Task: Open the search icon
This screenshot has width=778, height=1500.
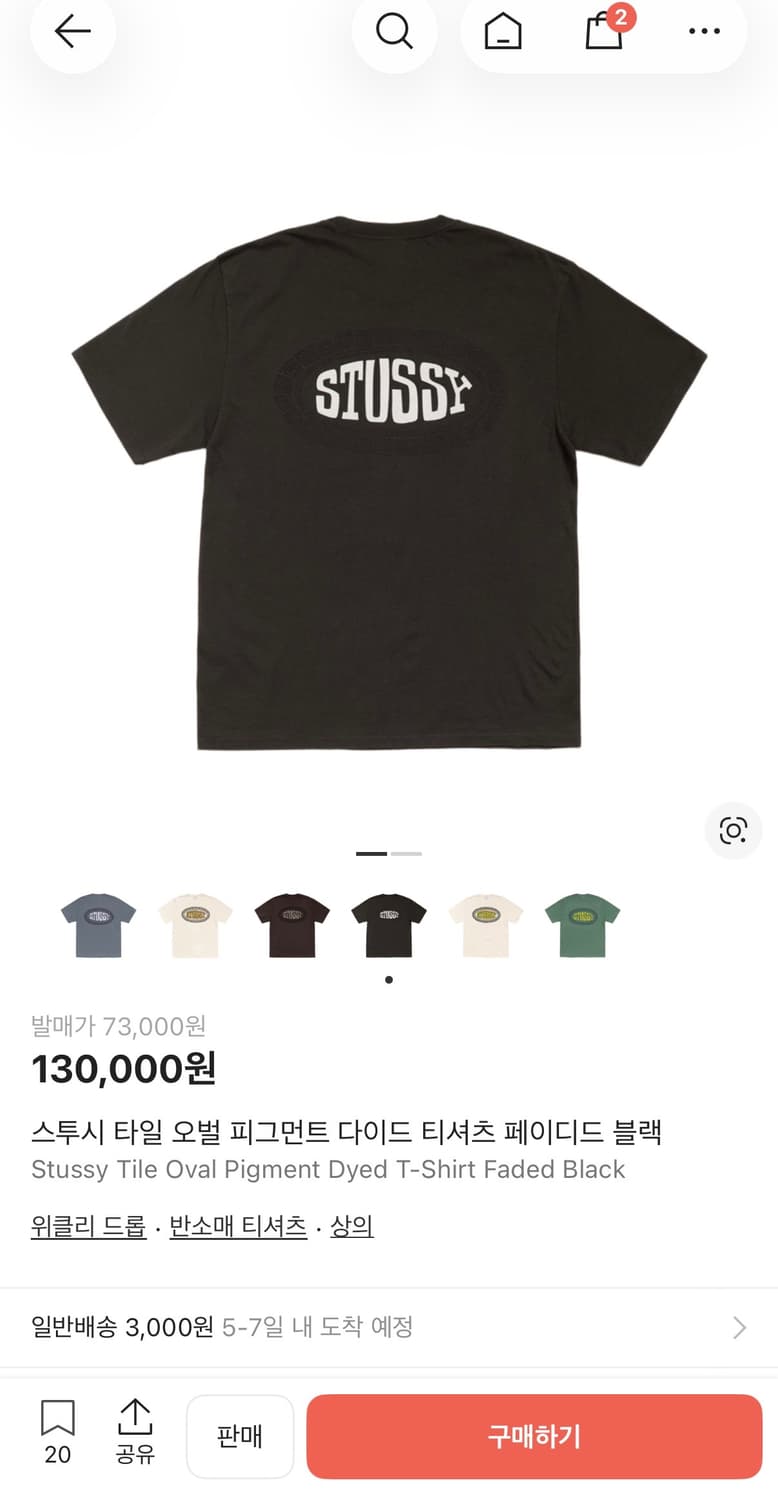Action: (394, 31)
